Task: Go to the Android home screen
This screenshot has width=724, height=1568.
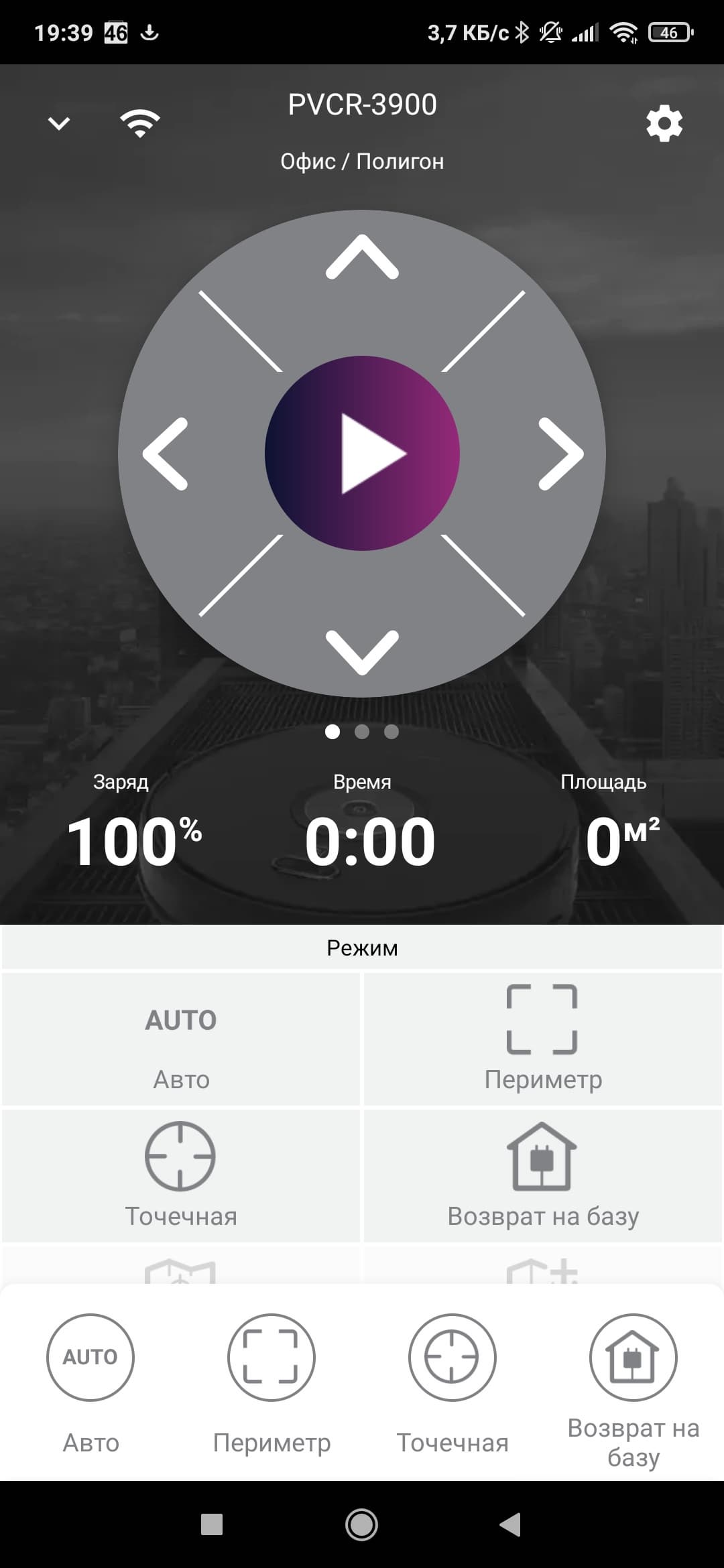Action: [362, 1525]
